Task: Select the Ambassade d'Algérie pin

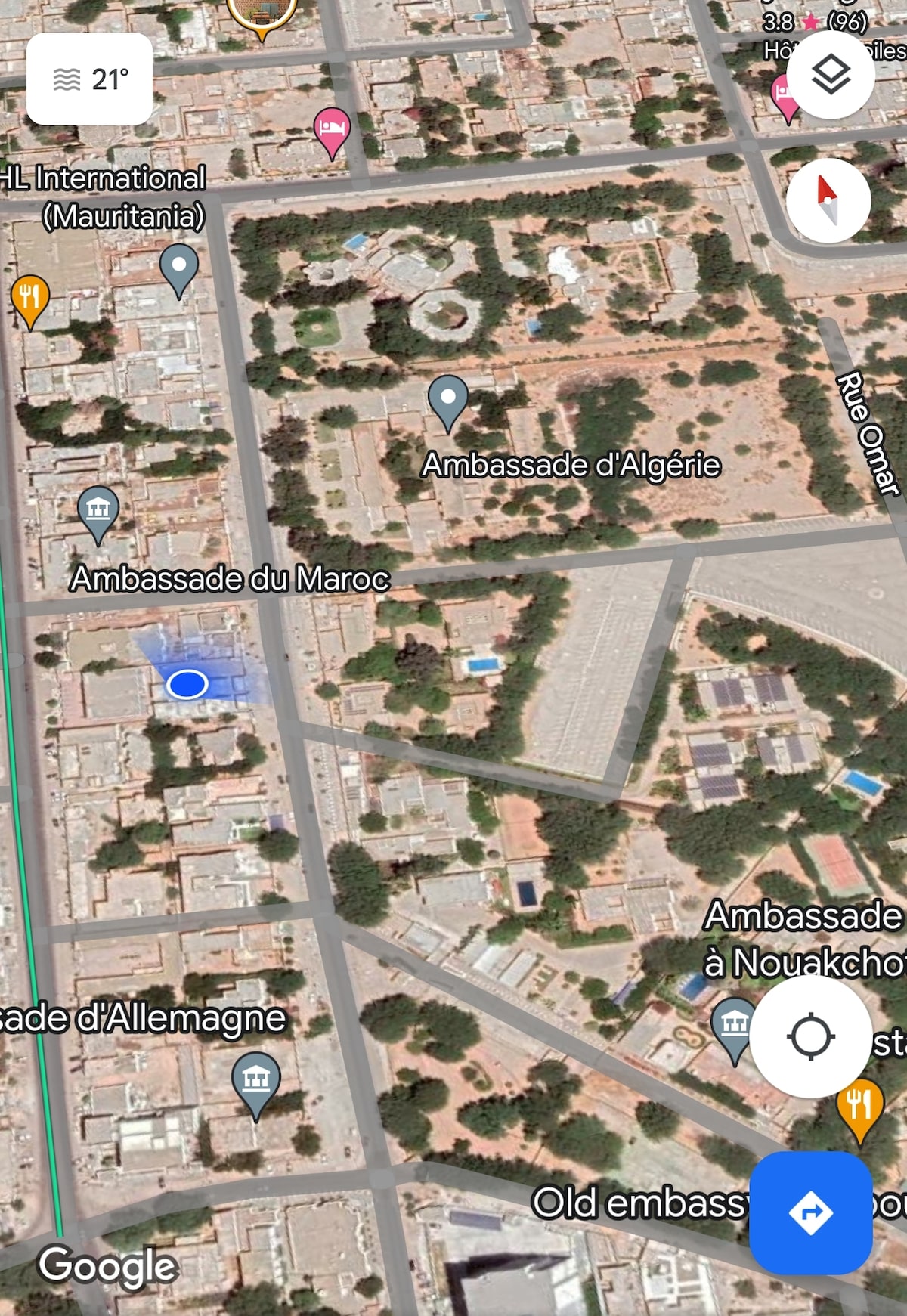Action: (x=448, y=399)
